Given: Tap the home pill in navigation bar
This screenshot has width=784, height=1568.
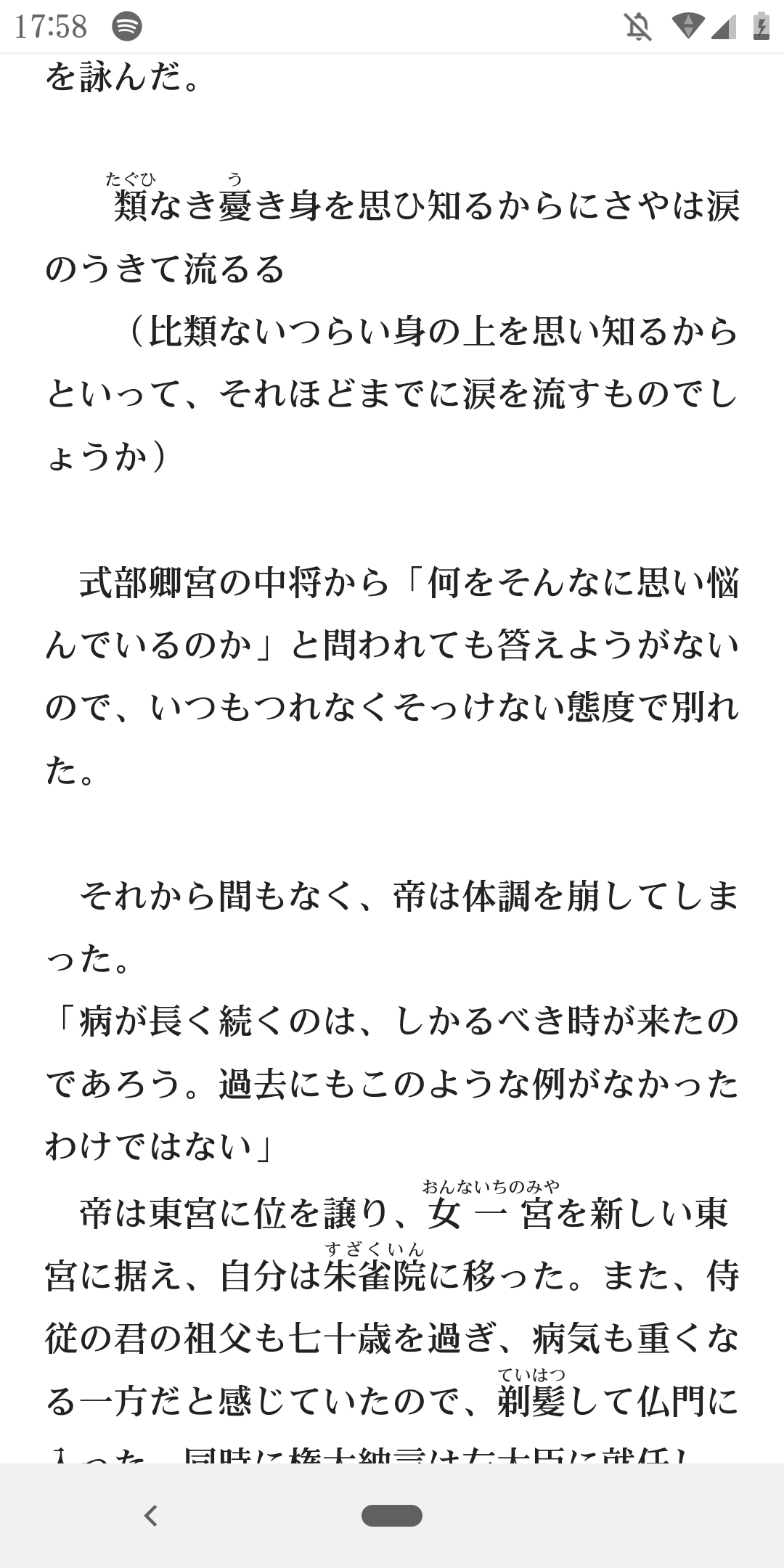Looking at the screenshot, I should click(x=392, y=1516).
